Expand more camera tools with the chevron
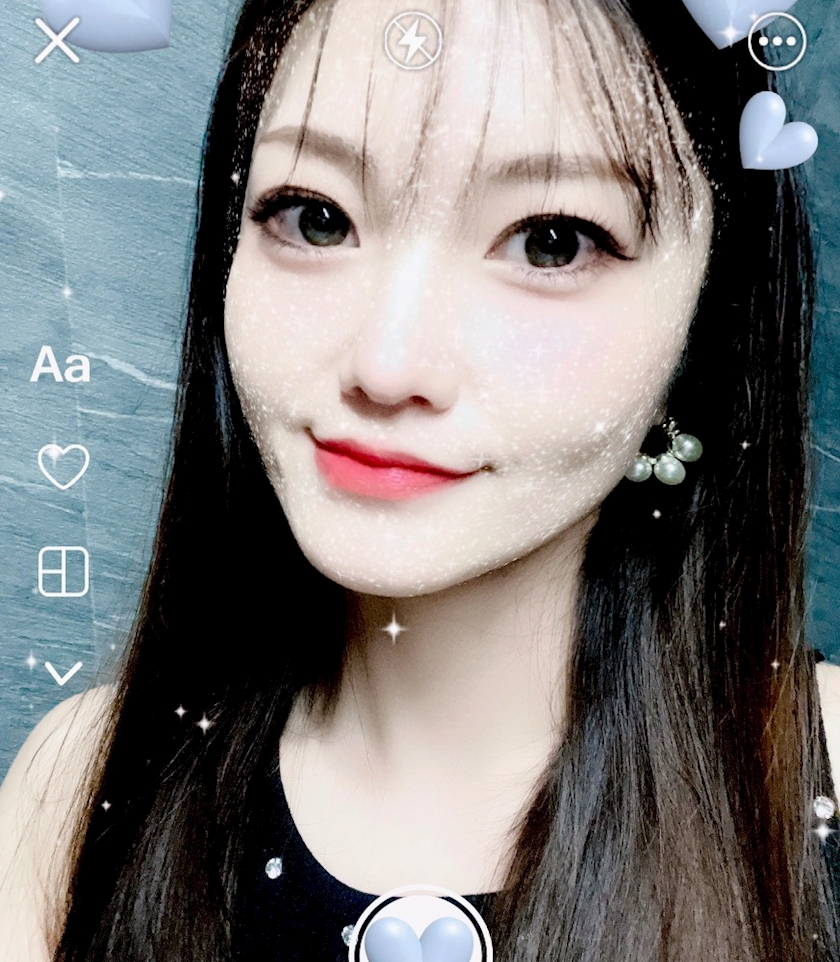This screenshot has height=962, width=840. (63, 673)
